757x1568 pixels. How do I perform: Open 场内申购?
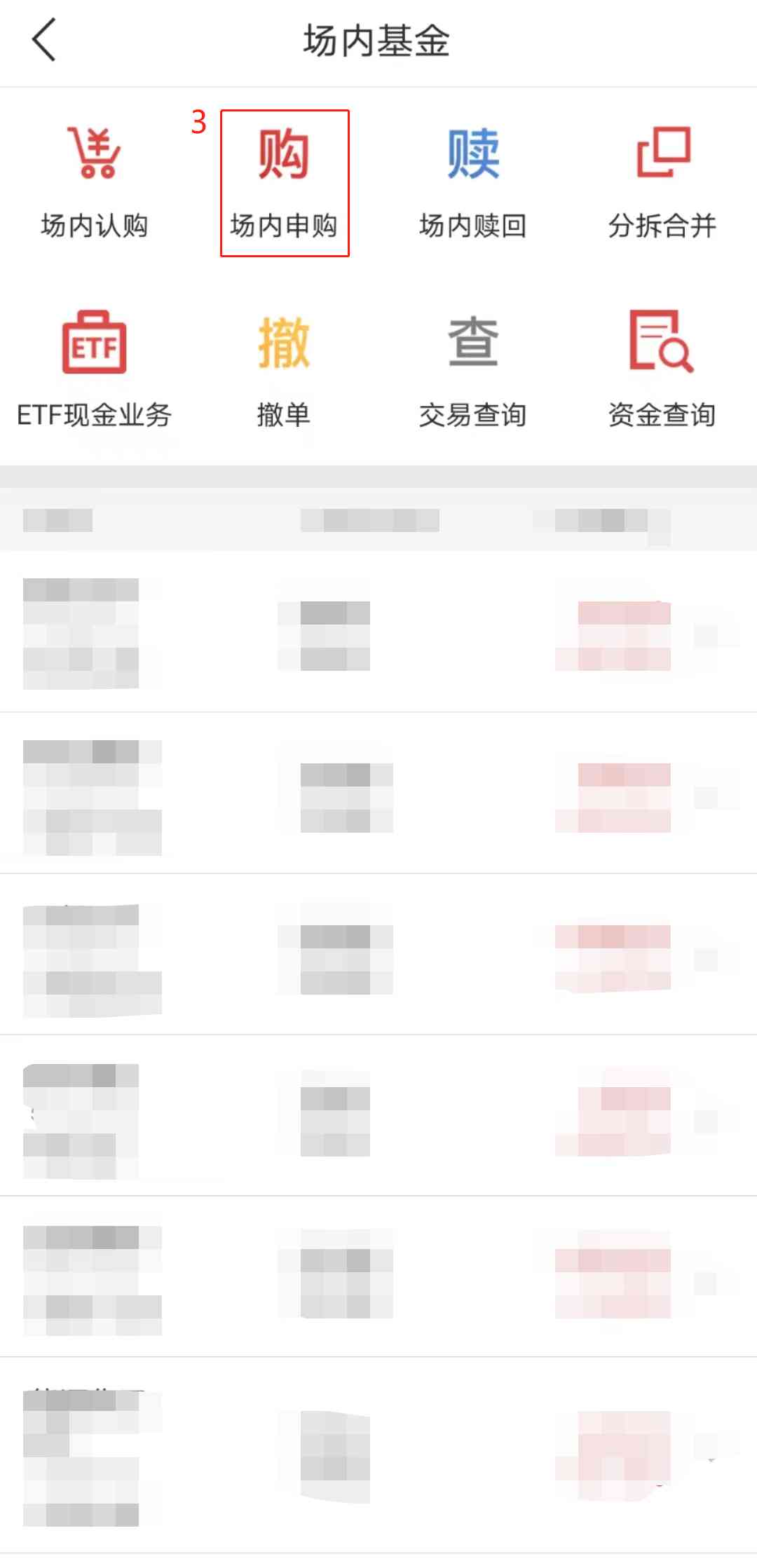click(284, 183)
